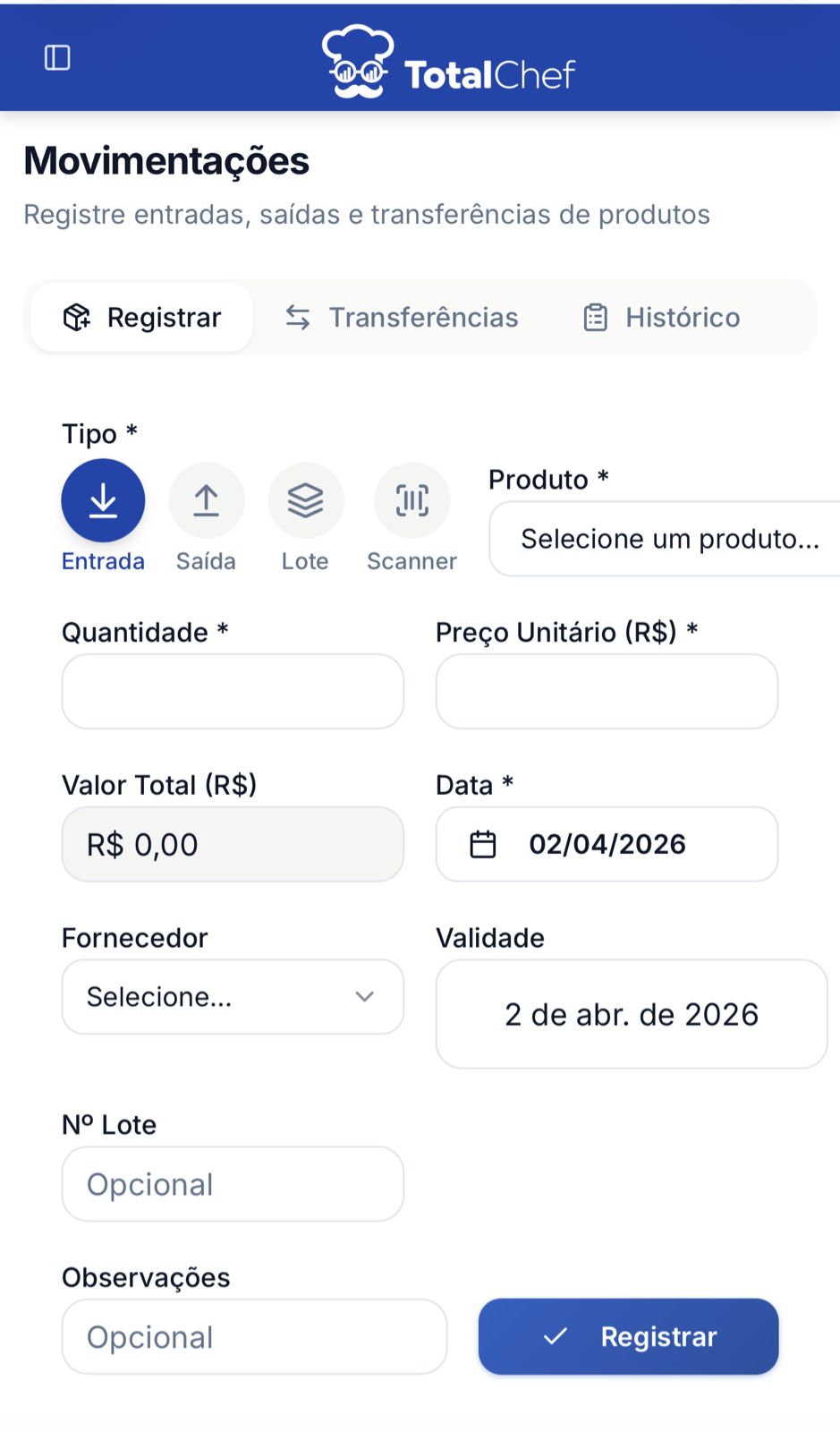
Task: Open the Histórico tab
Action: [x=662, y=318]
